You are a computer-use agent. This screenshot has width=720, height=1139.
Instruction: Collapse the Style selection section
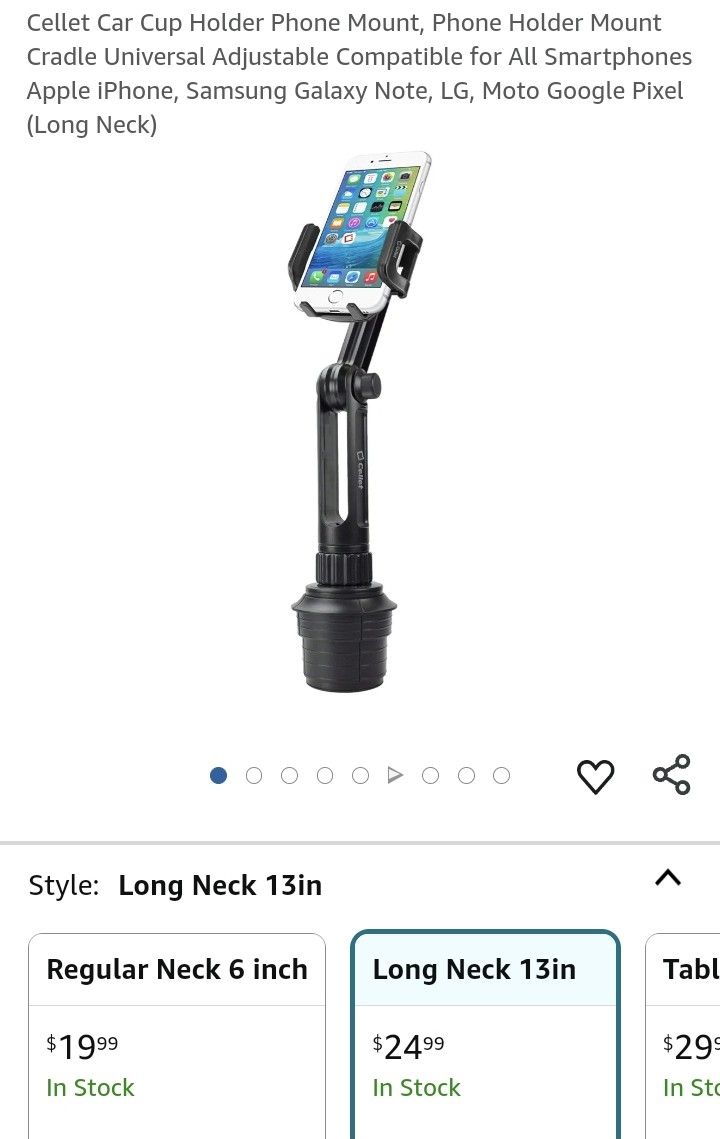click(668, 877)
